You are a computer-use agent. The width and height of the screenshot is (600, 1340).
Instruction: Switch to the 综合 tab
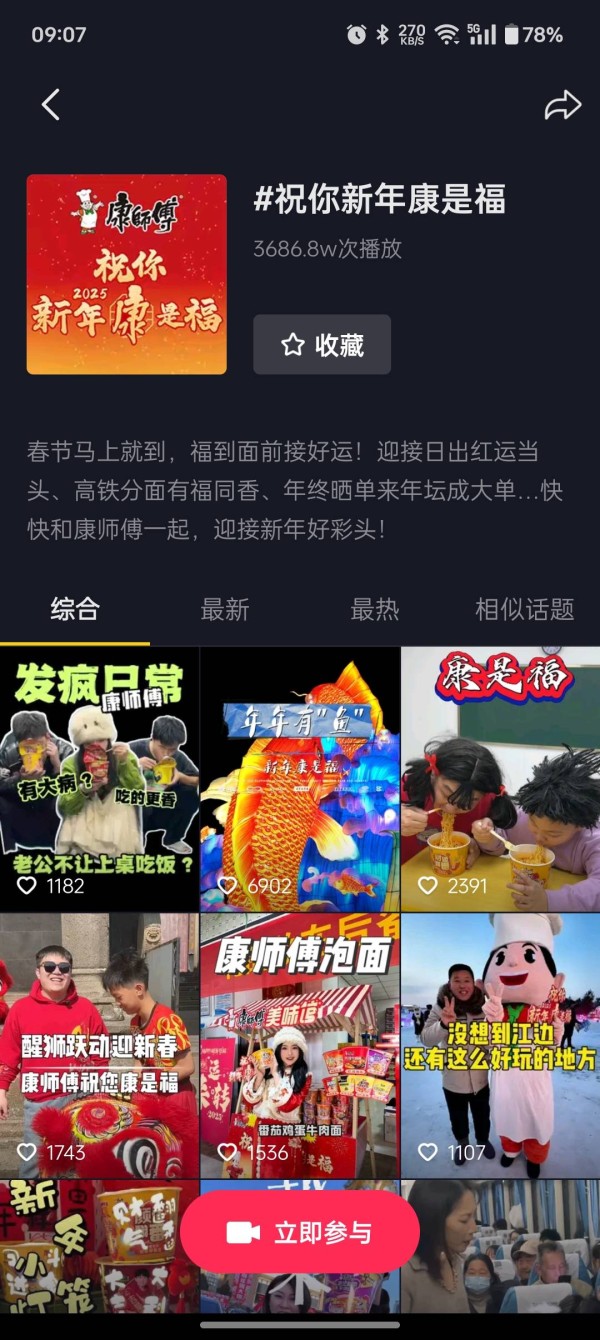tap(75, 609)
